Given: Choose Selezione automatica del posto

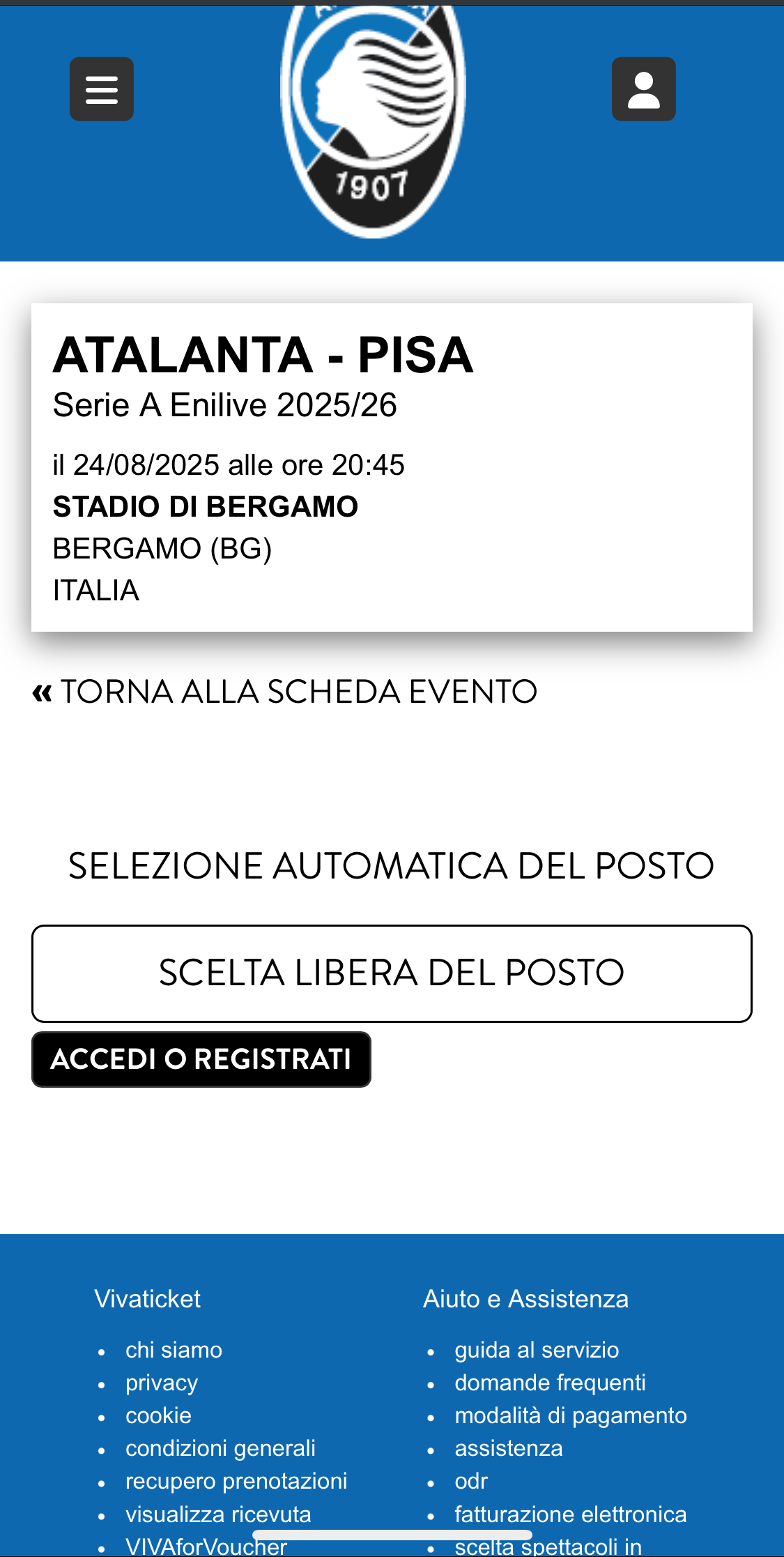Looking at the screenshot, I should (x=391, y=866).
